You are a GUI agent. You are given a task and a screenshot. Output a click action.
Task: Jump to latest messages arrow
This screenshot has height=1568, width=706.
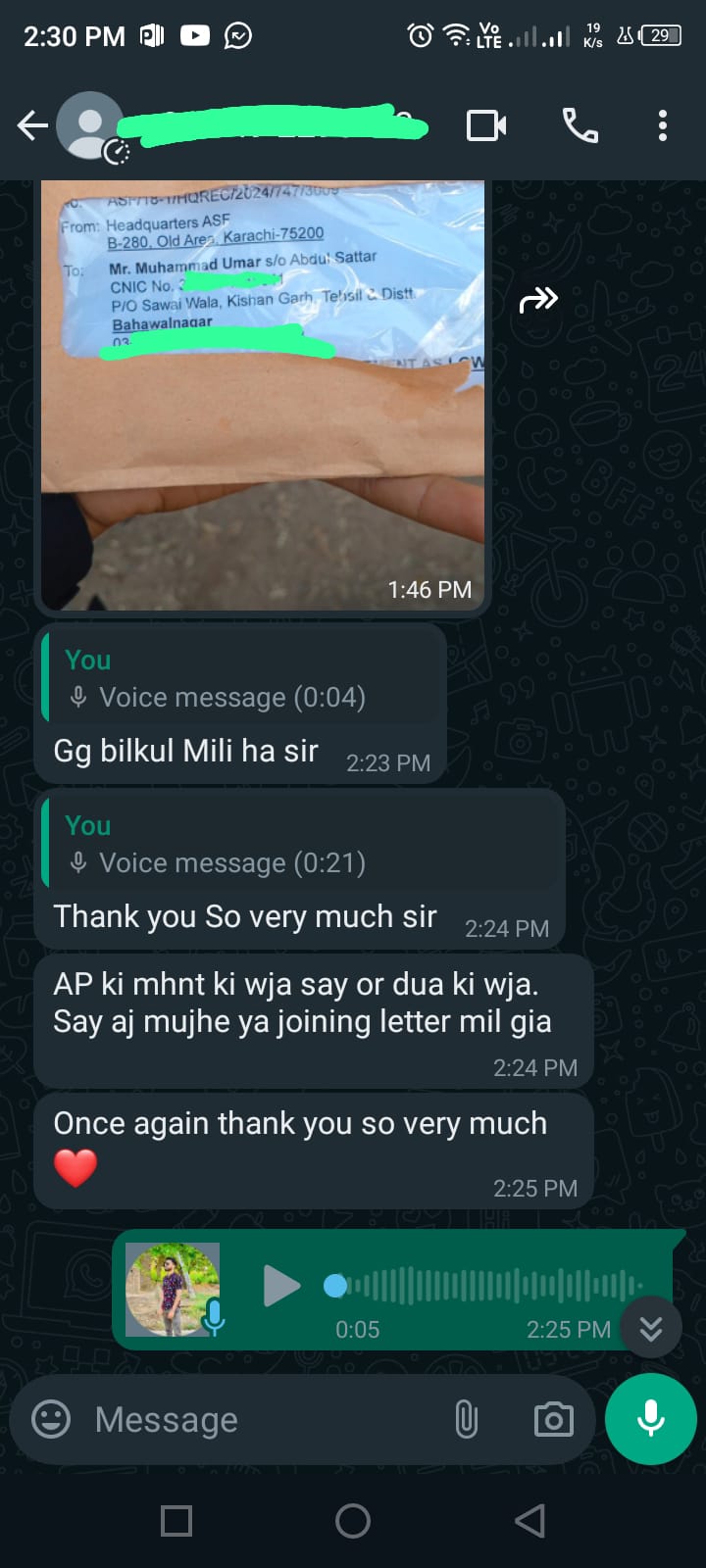point(651,1328)
